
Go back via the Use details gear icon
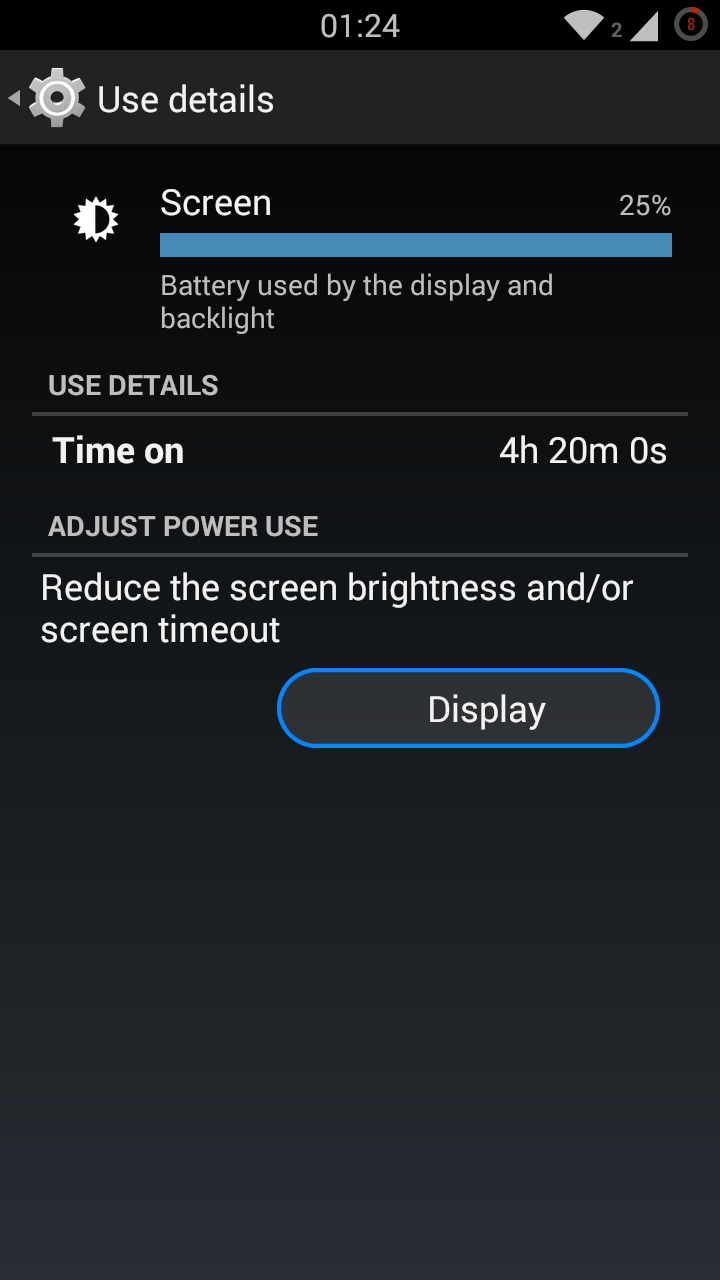pos(56,98)
